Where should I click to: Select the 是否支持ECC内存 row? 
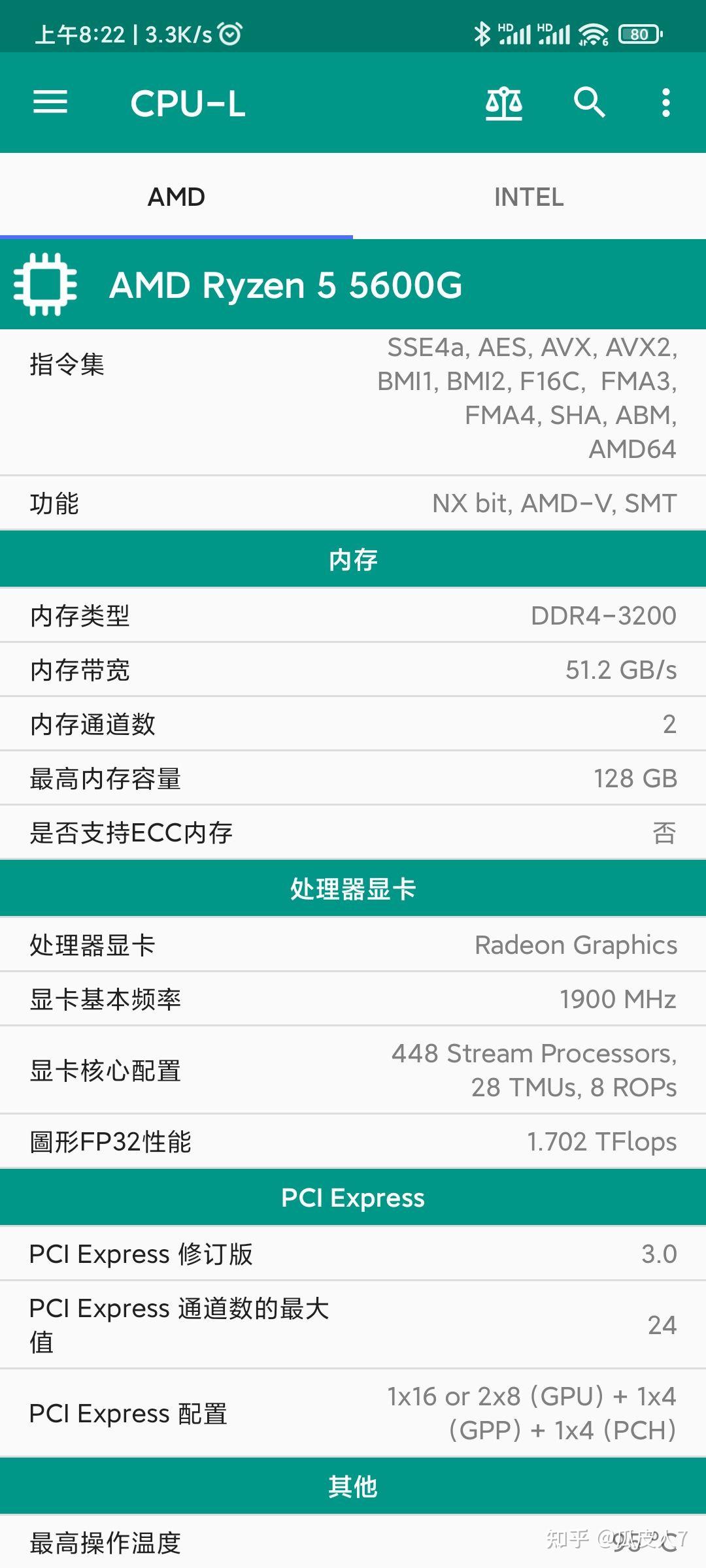(353, 832)
